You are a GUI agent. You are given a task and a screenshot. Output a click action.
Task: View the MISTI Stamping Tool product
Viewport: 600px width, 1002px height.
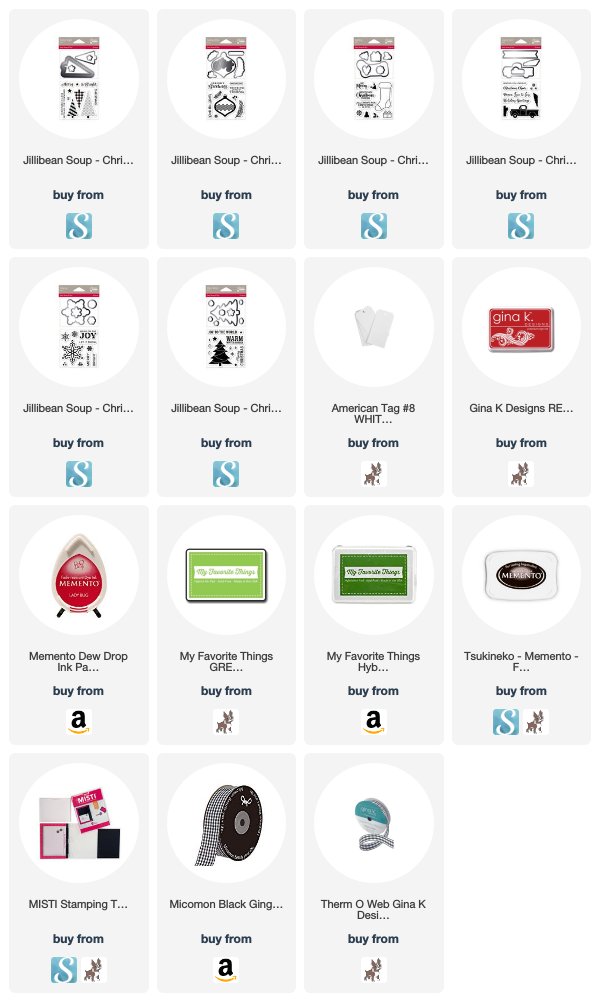pyautogui.click(x=79, y=822)
